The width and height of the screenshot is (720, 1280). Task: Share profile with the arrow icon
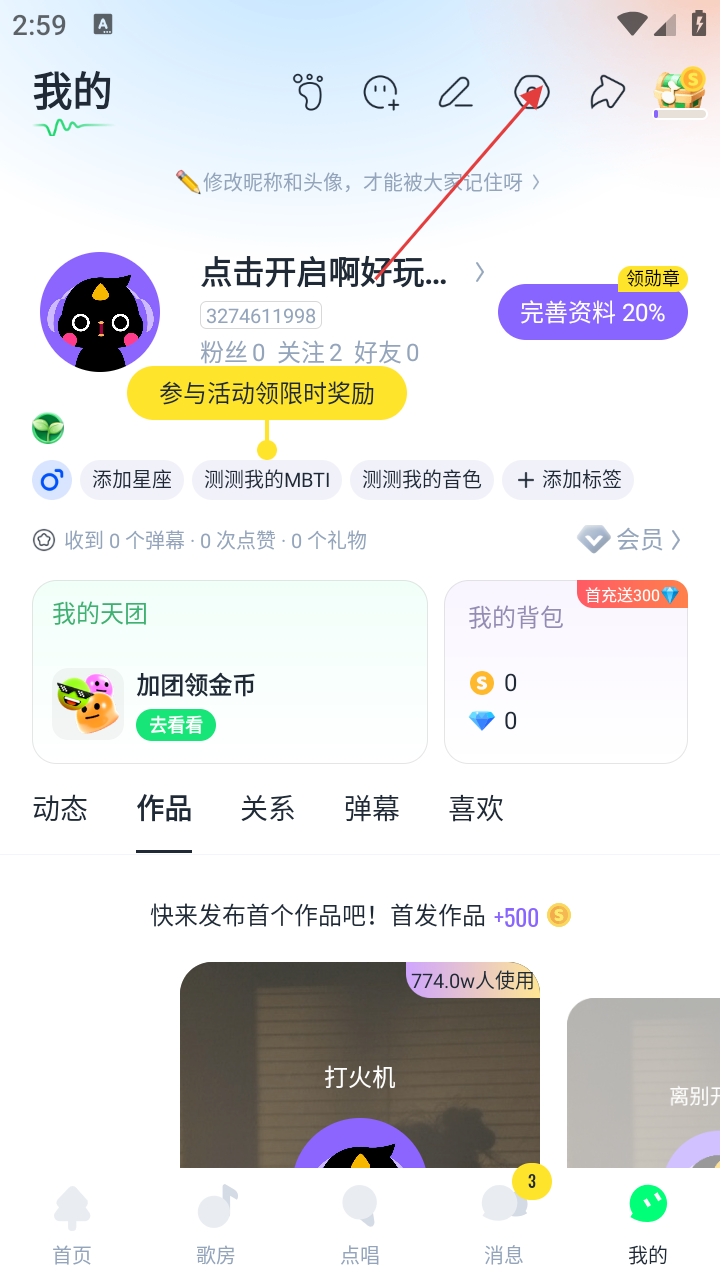click(x=606, y=92)
